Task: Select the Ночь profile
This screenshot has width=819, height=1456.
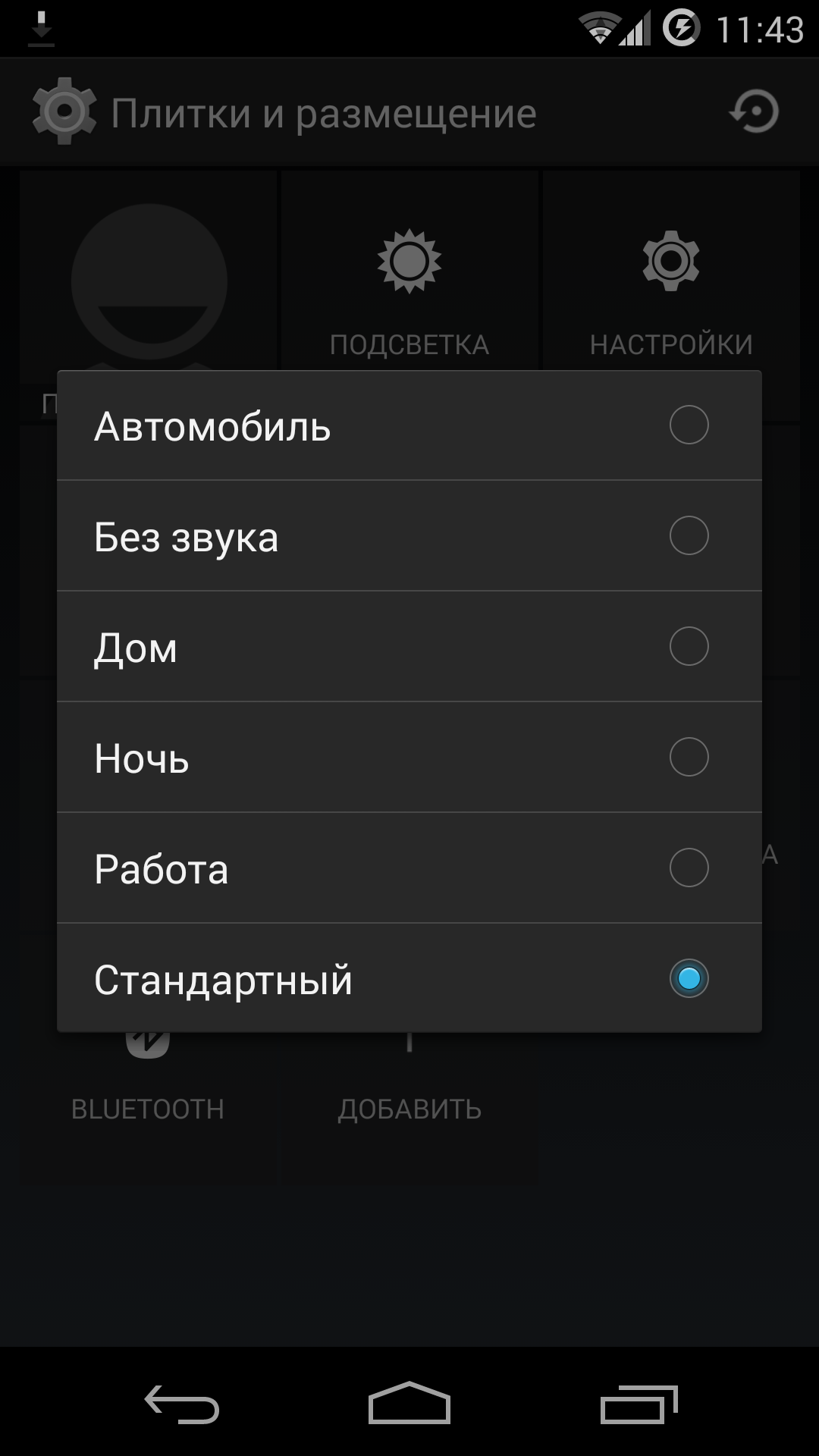Action: pos(409,758)
